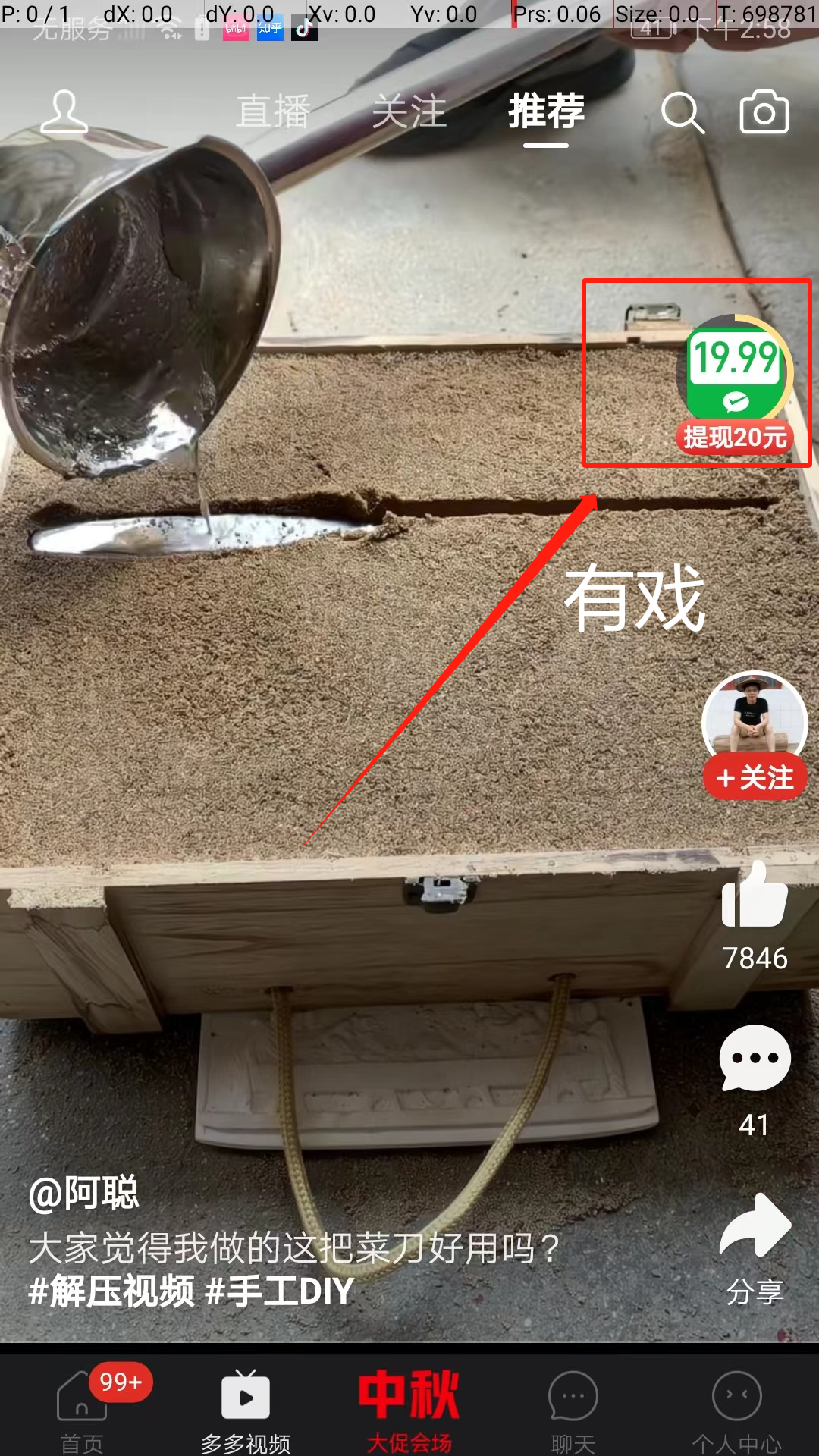Open the search magnifier
Image resolution: width=819 pixels, height=1456 pixels.
(682, 114)
